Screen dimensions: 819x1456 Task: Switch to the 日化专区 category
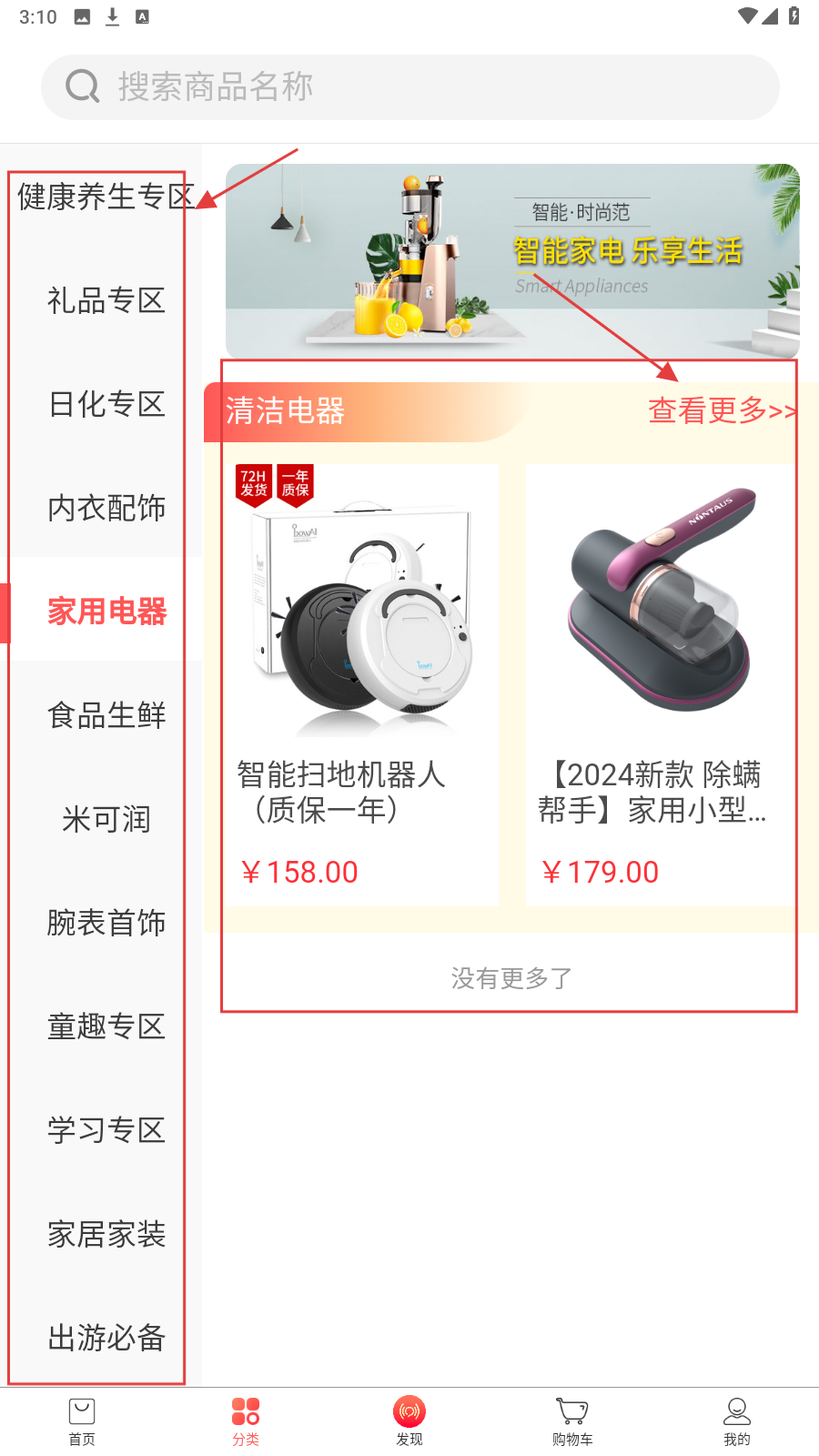click(106, 404)
